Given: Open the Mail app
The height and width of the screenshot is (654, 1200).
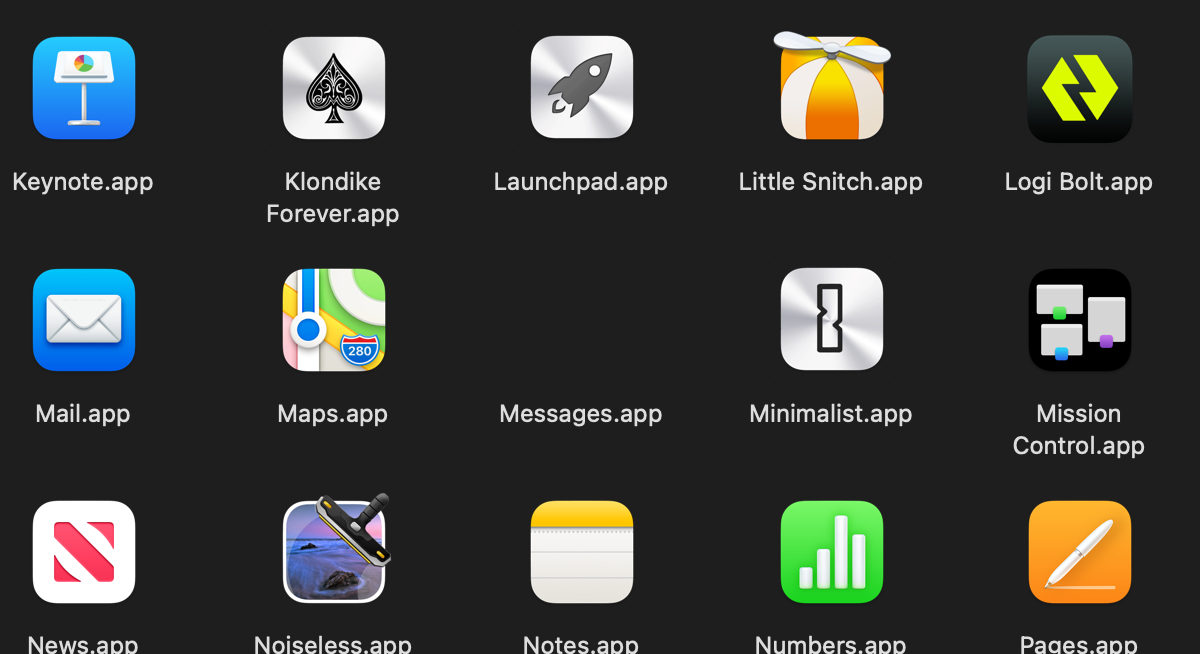Looking at the screenshot, I should coord(84,320).
